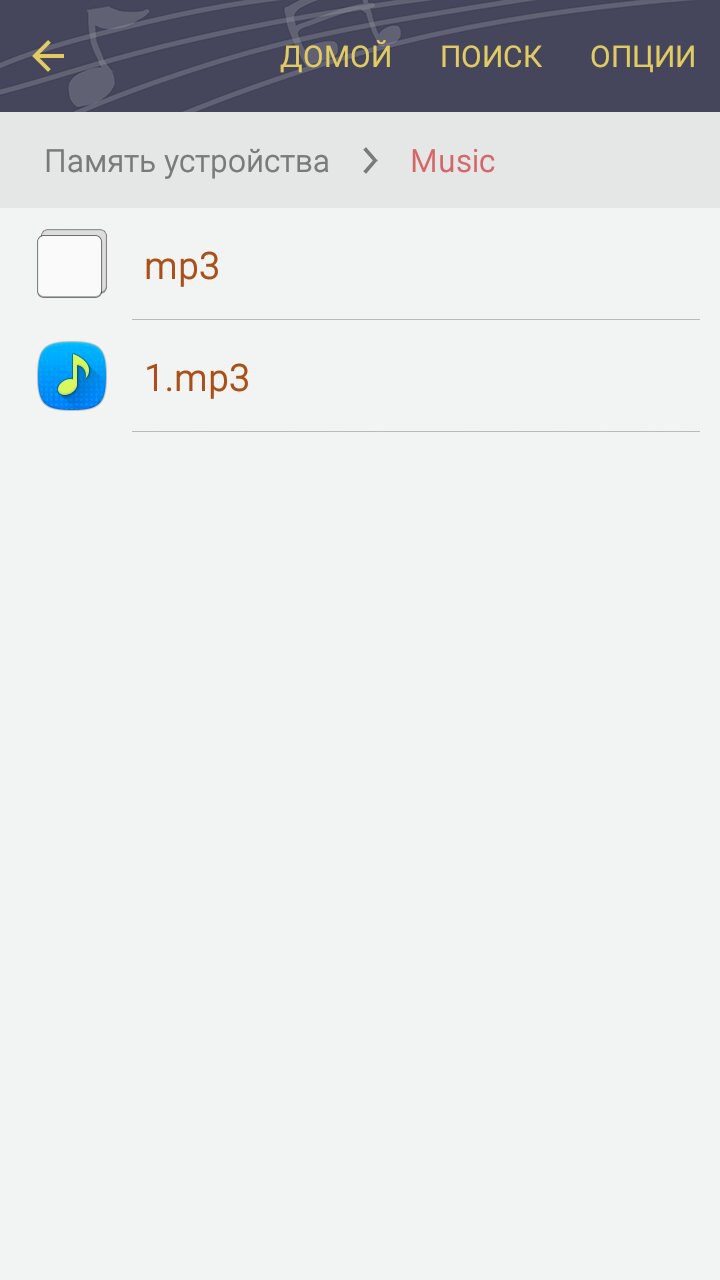Open the mp3 folder
The image size is (720, 1280).
pos(360,265)
